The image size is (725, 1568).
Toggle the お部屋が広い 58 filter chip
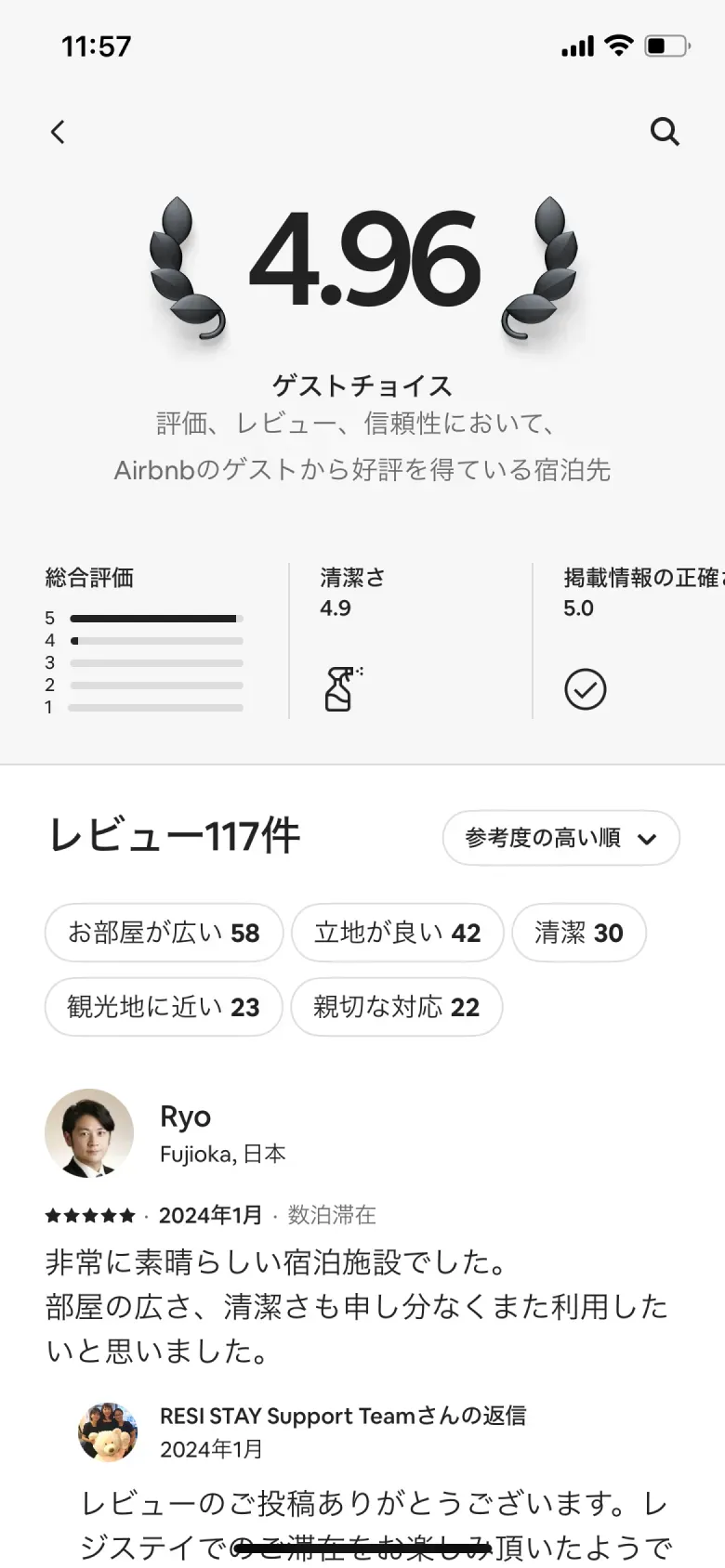click(x=164, y=933)
